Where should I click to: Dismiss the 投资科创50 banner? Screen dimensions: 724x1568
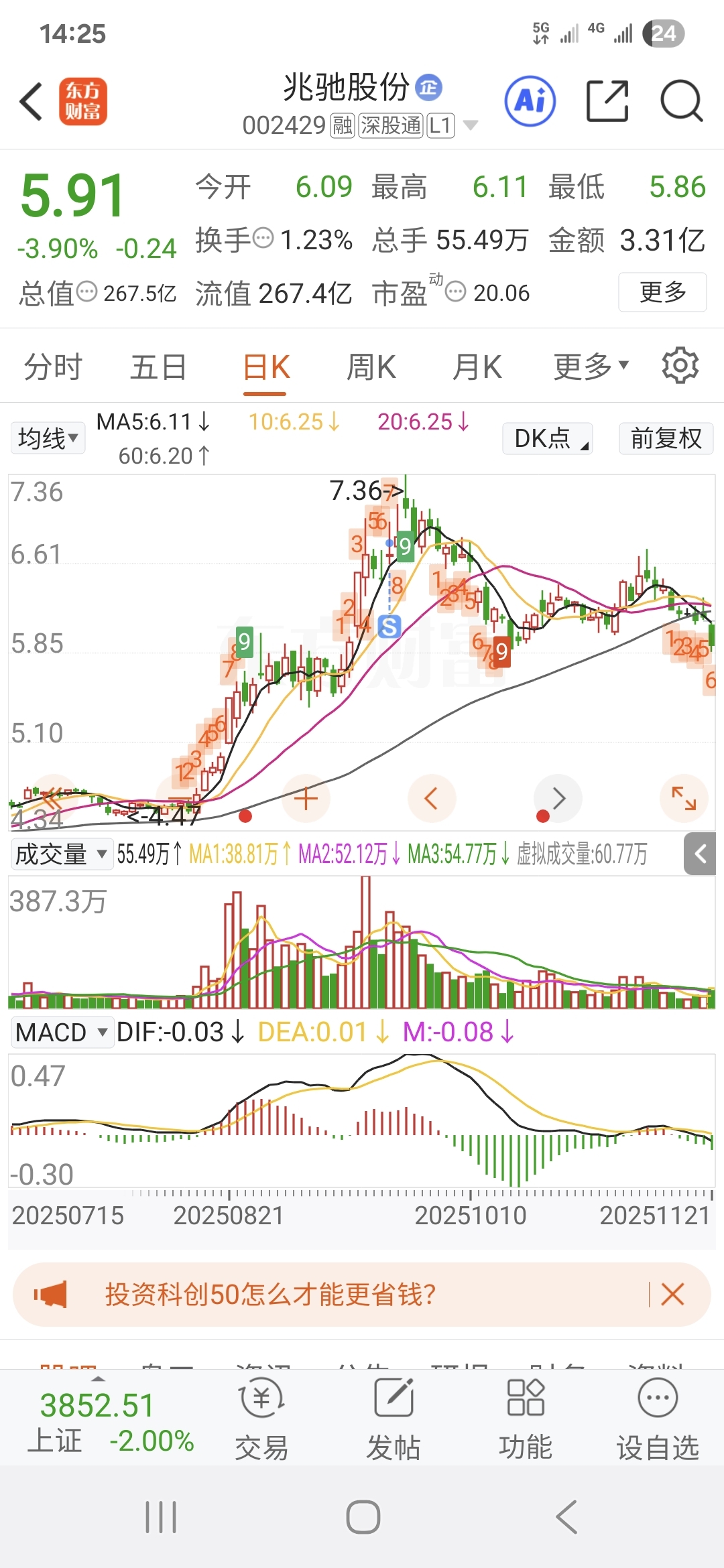click(x=672, y=1294)
